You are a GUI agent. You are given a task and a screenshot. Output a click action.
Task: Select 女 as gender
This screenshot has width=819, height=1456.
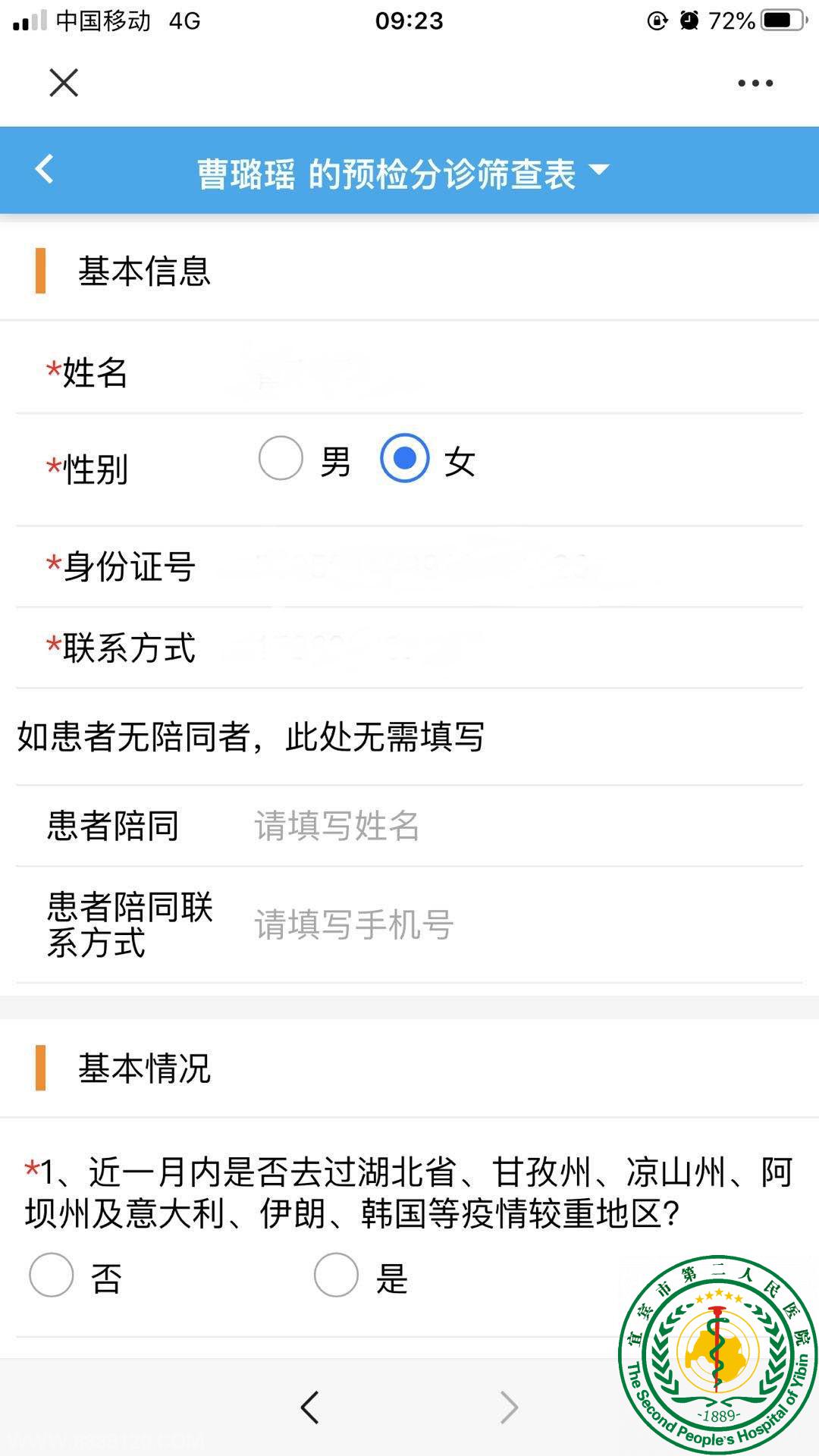[x=405, y=459]
